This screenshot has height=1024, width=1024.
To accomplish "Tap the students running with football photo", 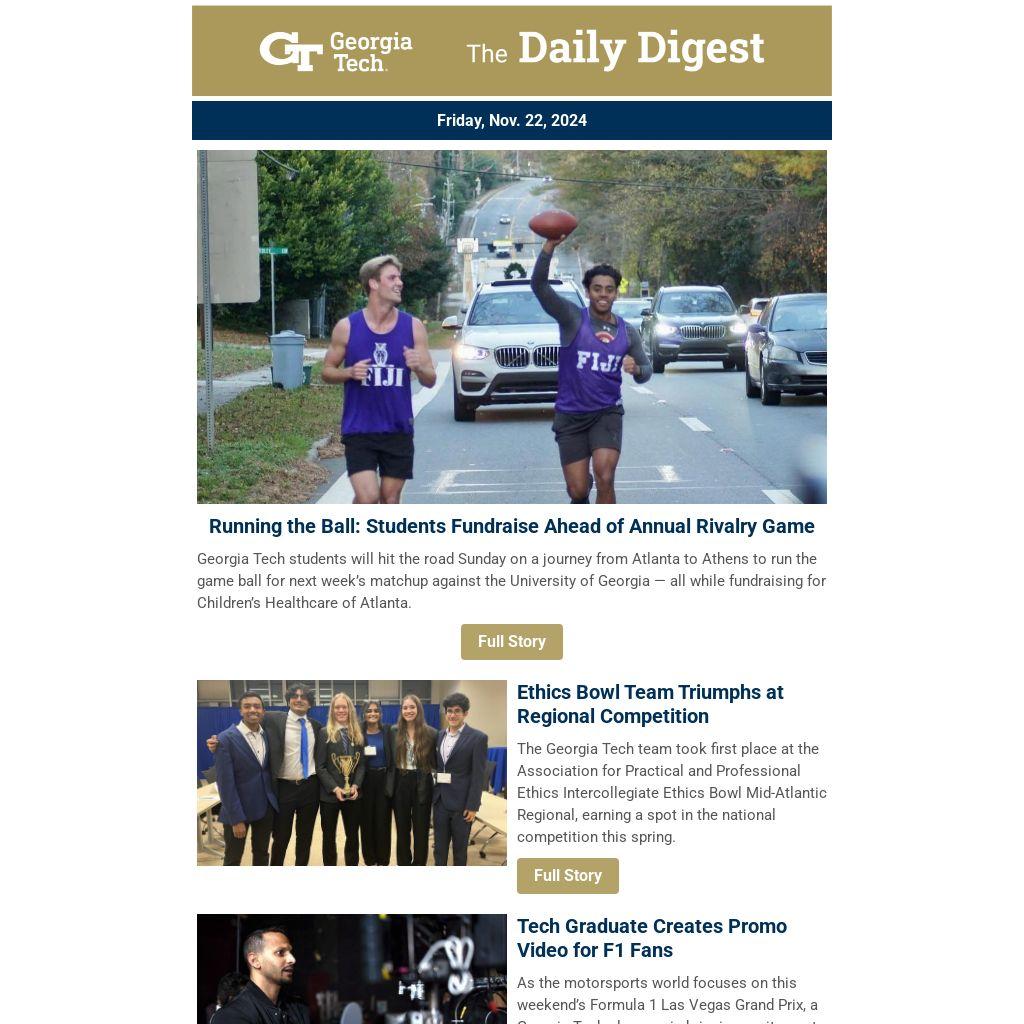I will (x=511, y=327).
